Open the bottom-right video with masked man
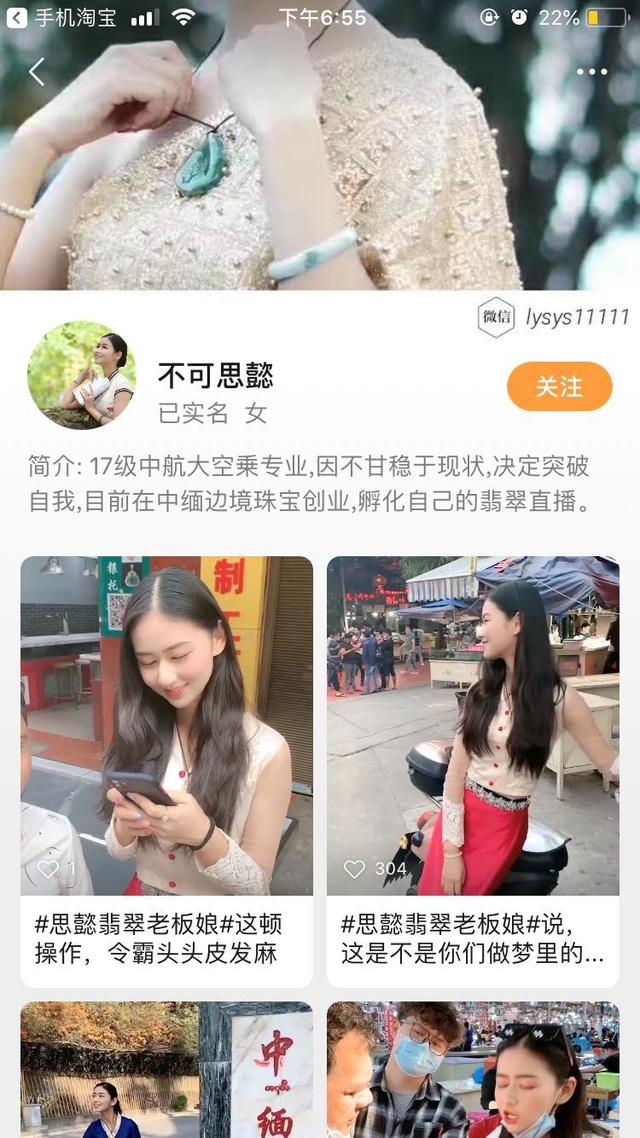Screen dimensions: 640x1138 pos(472,1069)
